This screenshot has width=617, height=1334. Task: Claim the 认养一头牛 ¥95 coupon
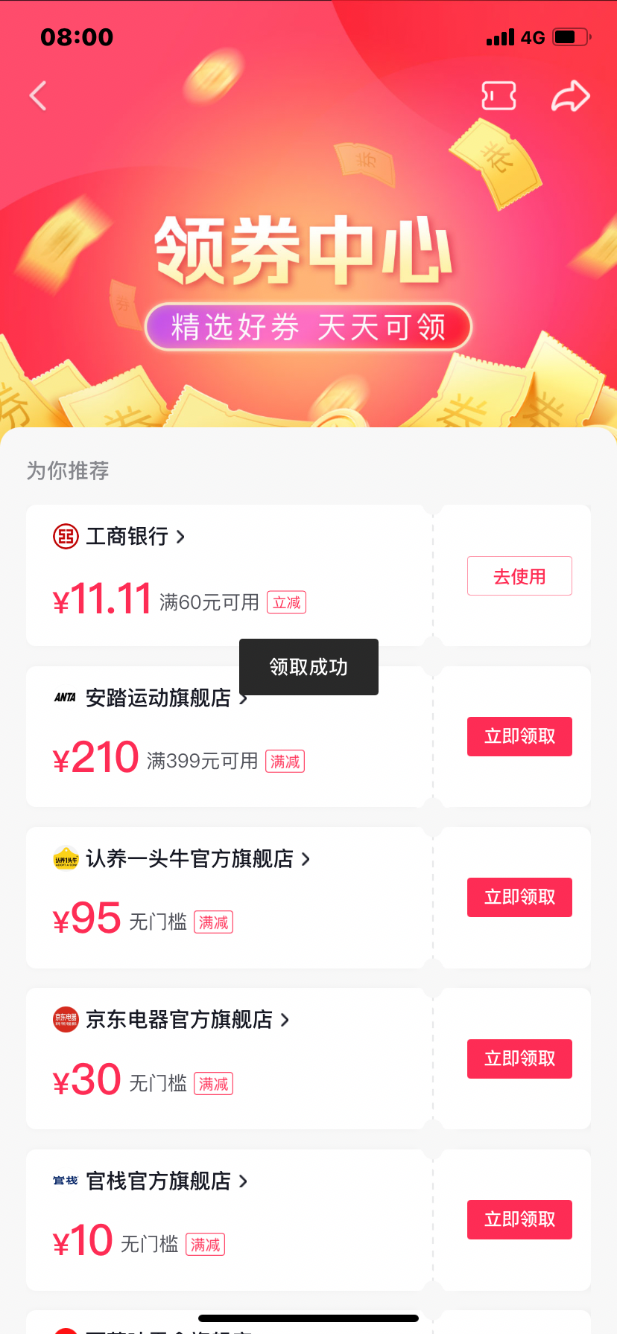point(519,898)
